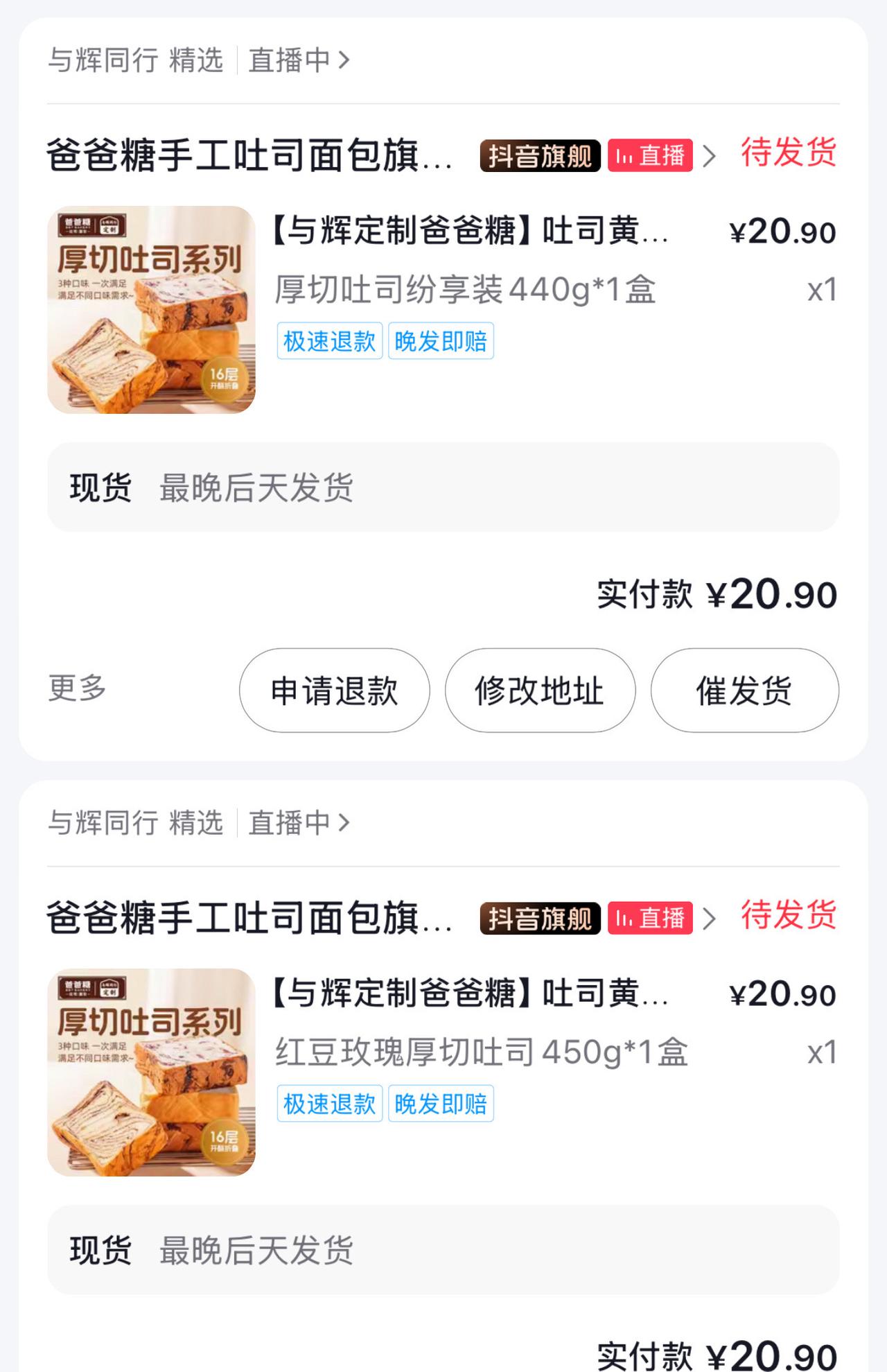Open the thick-cut toast product title link
Image resolution: width=887 pixels, height=1372 pixels.
click(x=471, y=234)
